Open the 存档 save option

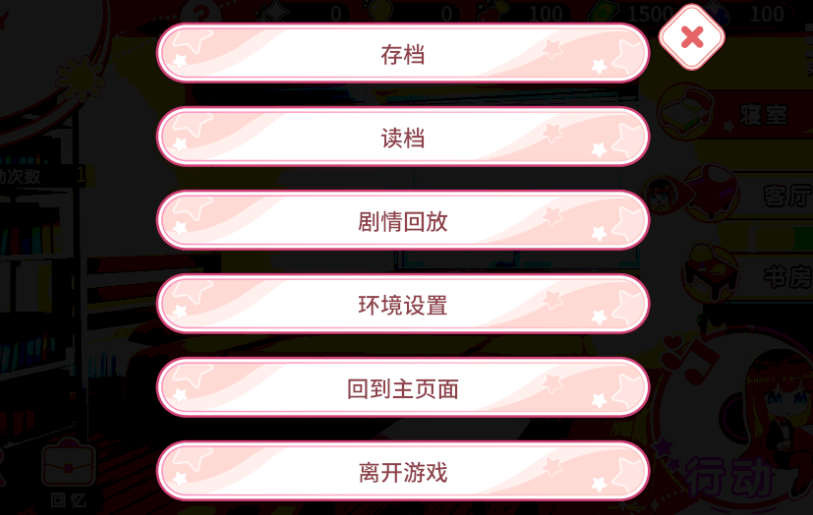tap(403, 54)
